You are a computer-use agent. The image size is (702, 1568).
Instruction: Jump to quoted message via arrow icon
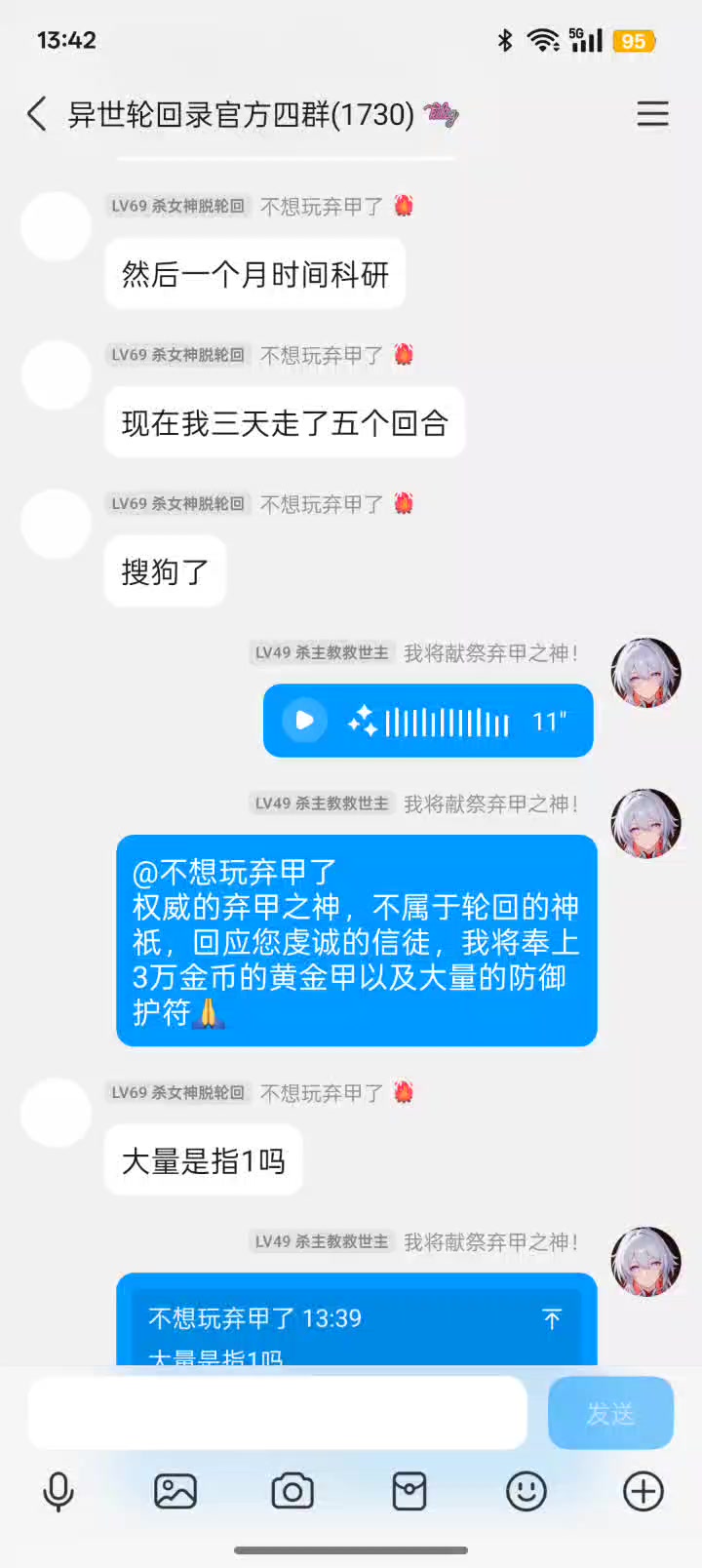tap(552, 1319)
